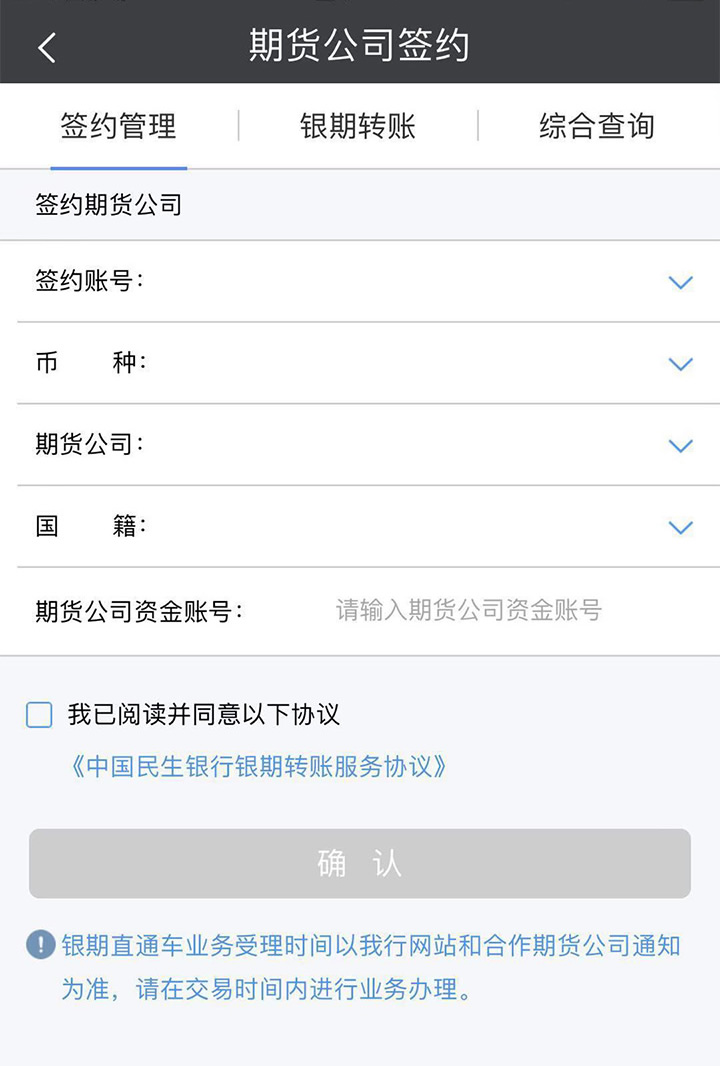Image resolution: width=720 pixels, height=1066 pixels.
Task: Open the 中国民生银行银期转账服务协议 link
Action: coord(259,767)
